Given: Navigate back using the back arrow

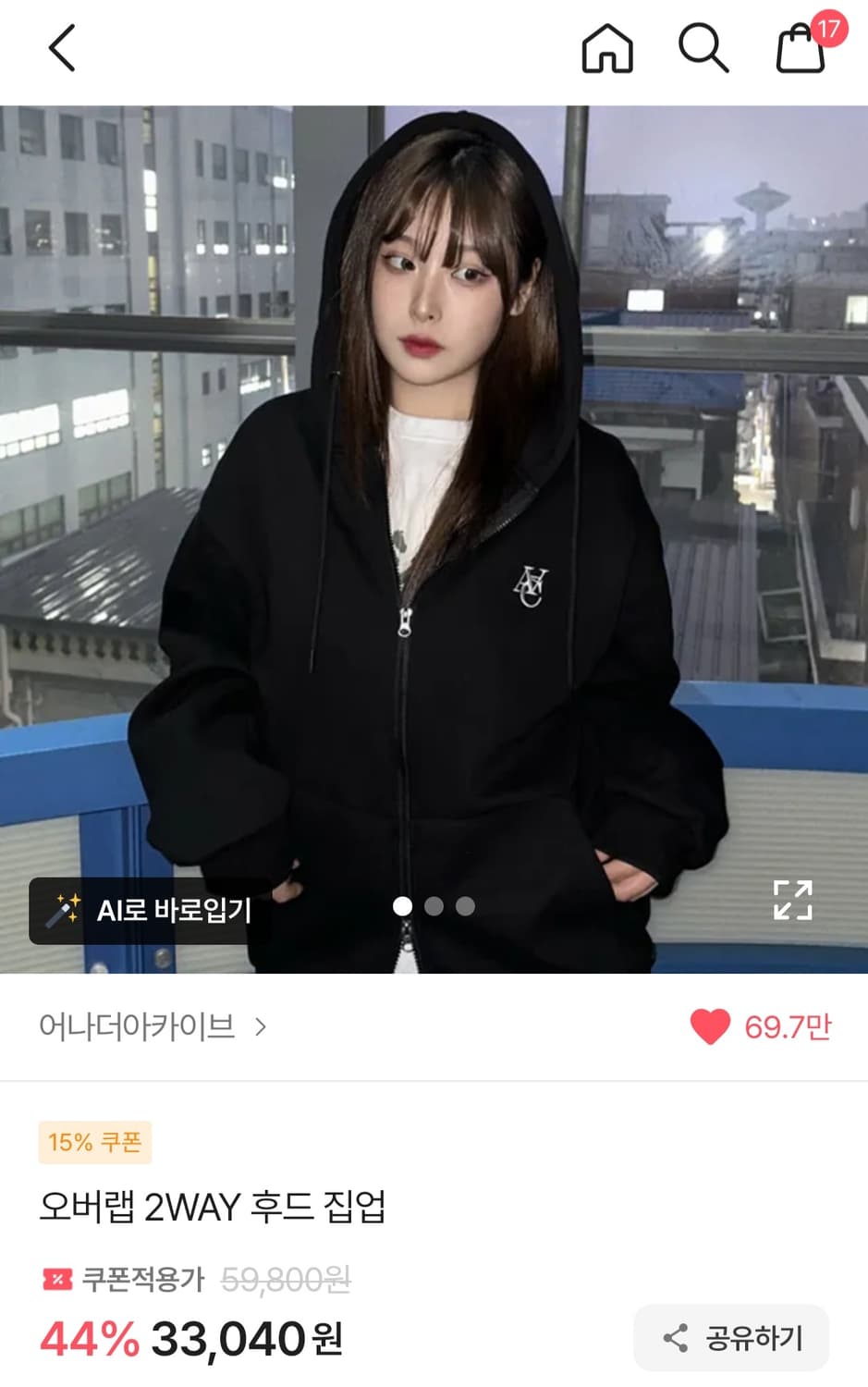Looking at the screenshot, I should point(61,48).
